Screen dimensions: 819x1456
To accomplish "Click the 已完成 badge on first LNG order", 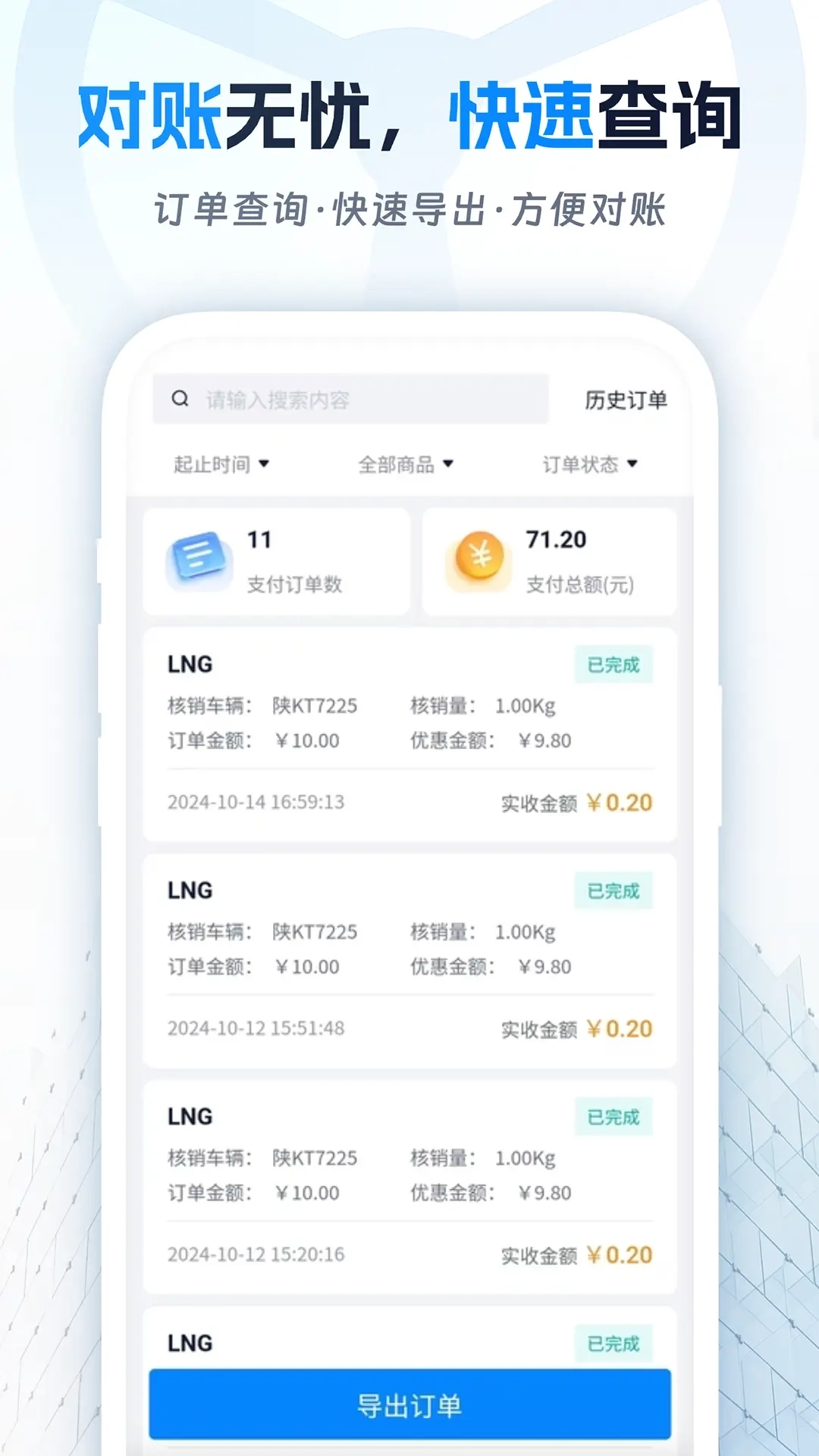I will pyautogui.click(x=614, y=663).
